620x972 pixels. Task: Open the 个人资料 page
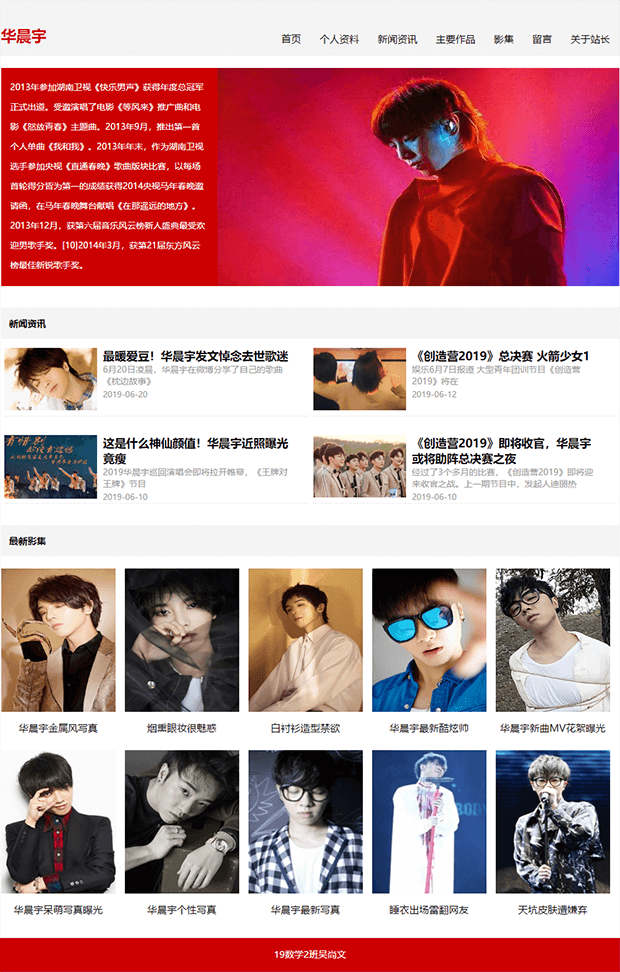(339, 39)
